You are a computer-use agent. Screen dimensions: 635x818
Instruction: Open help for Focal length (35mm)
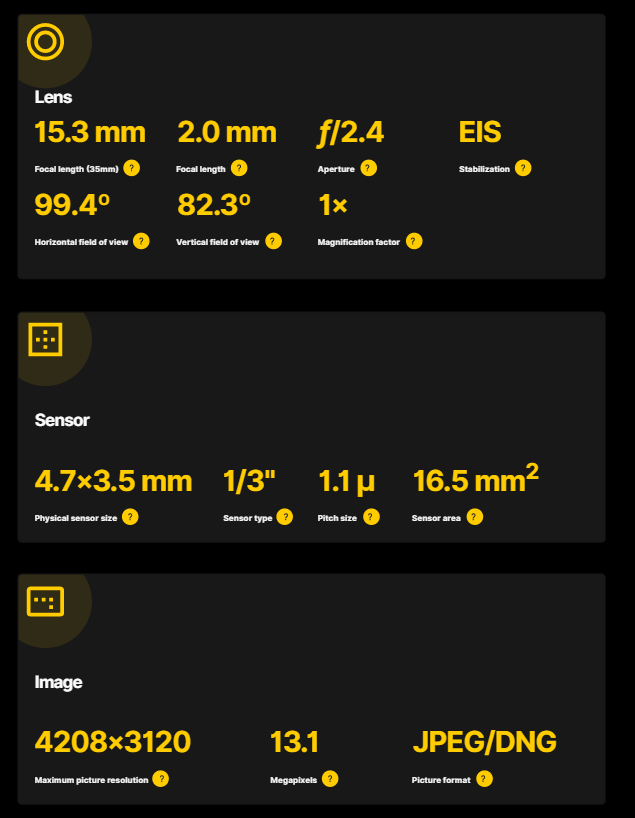click(132, 168)
